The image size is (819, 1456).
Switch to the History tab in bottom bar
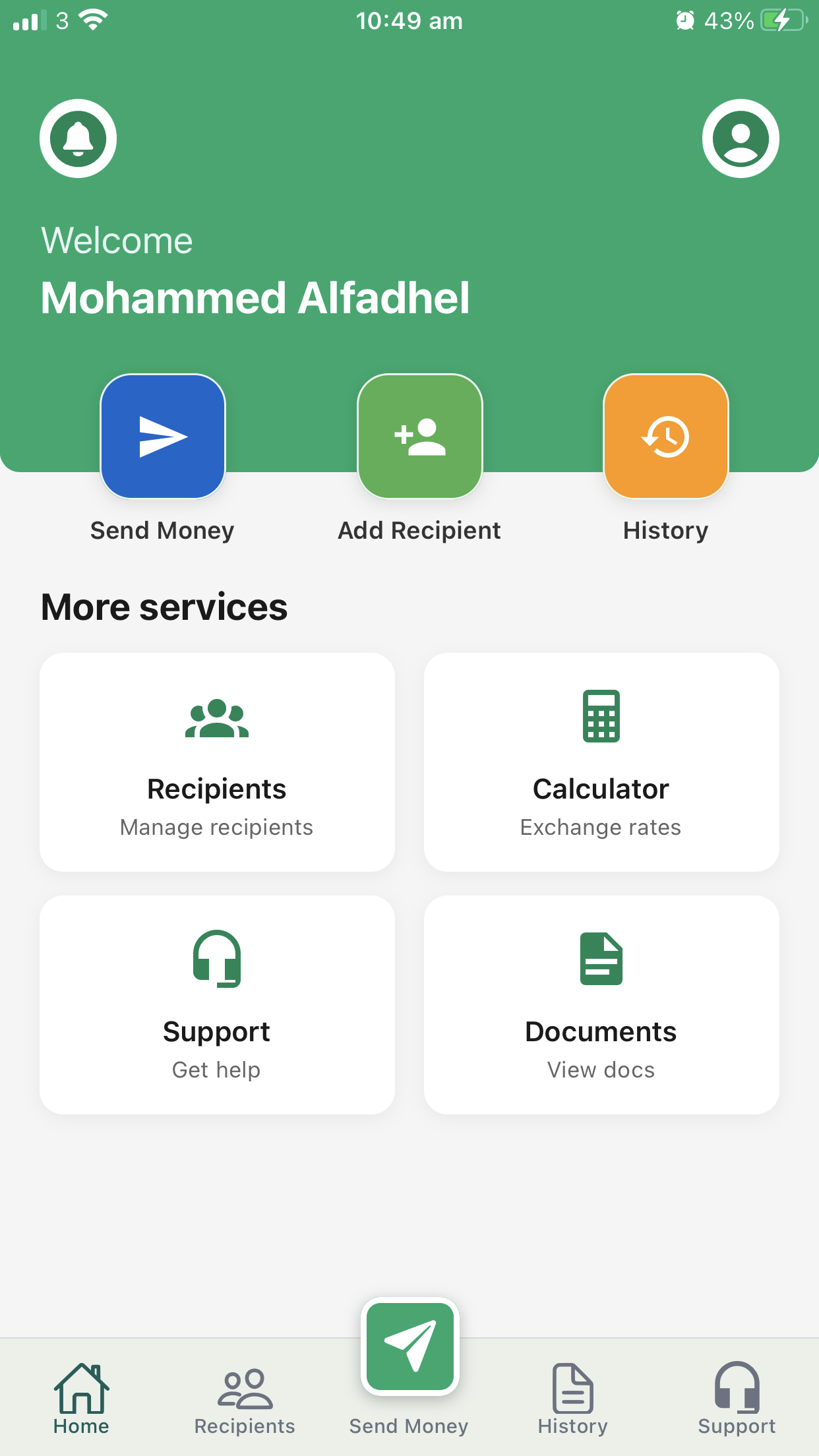coord(572,1398)
